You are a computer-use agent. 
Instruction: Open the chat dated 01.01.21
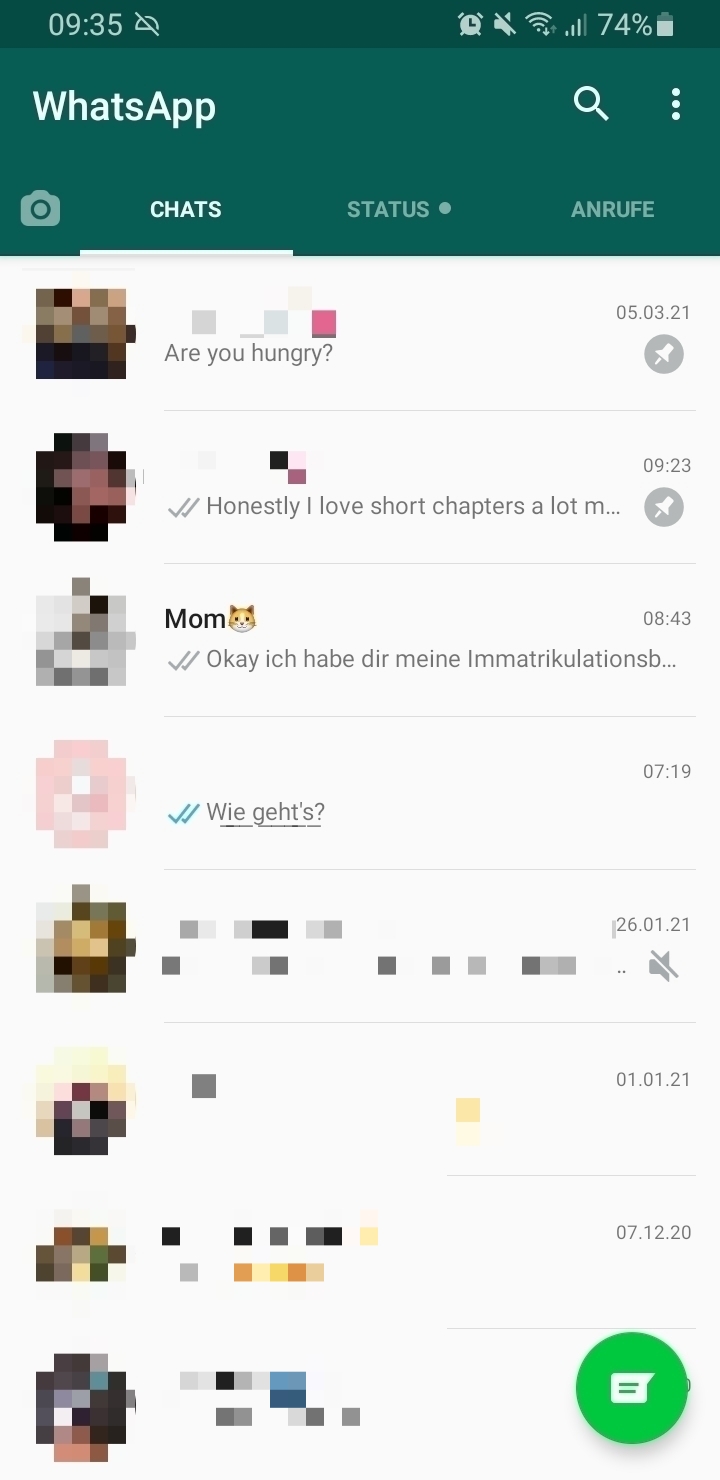coord(400,1099)
